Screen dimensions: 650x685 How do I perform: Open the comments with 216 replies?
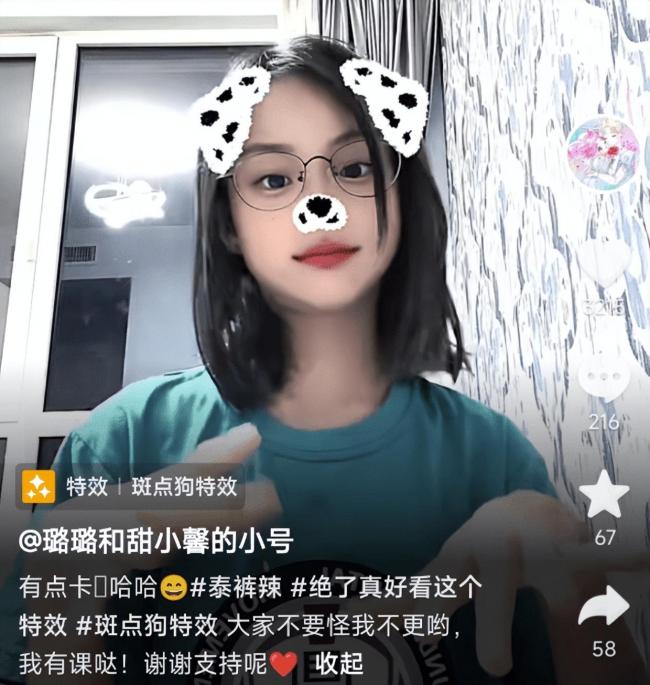604,379
